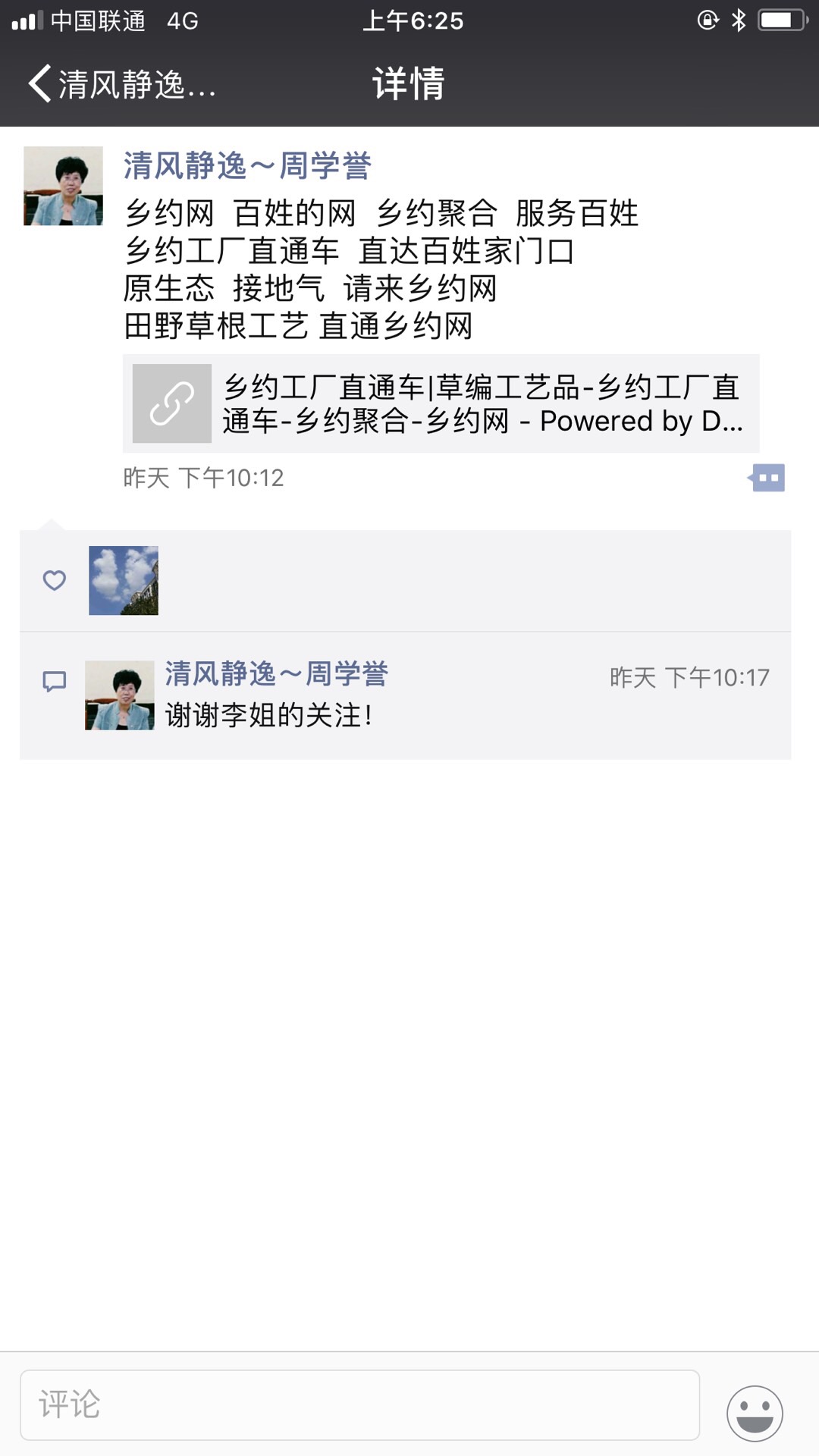Open the post author's profile picture
The height and width of the screenshot is (1456, 819).
[63, 186]
